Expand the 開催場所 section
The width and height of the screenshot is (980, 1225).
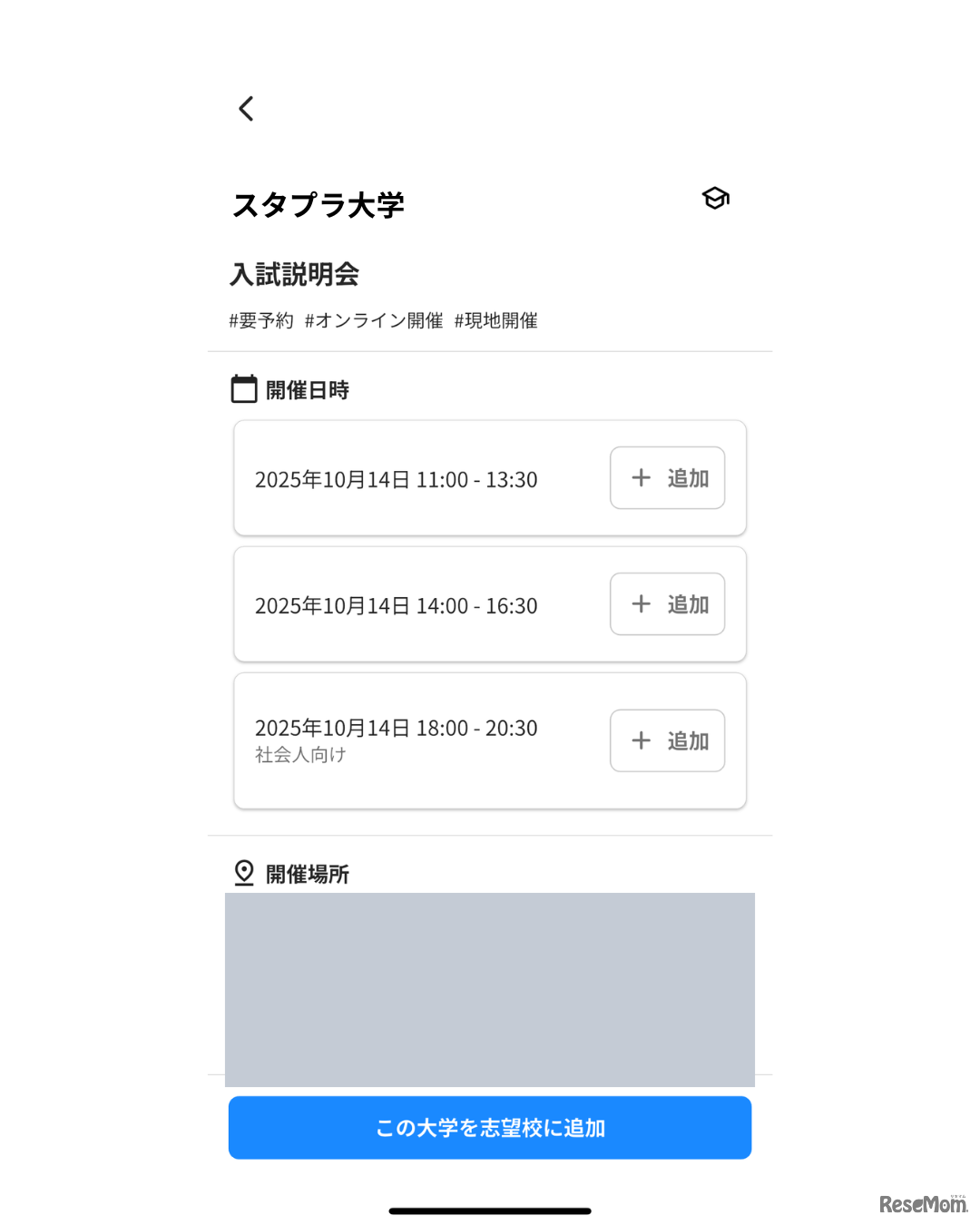[309, 872]
